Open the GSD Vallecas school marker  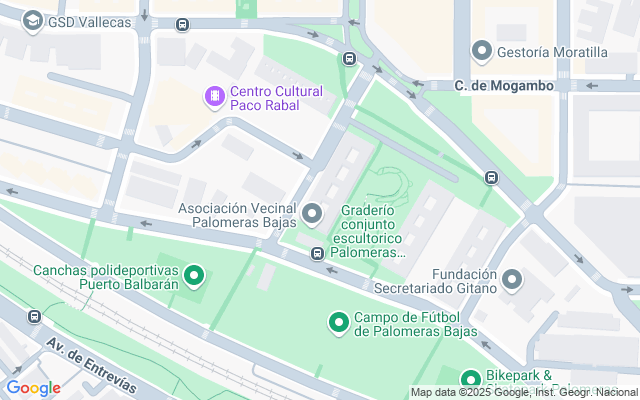(33, 21)
